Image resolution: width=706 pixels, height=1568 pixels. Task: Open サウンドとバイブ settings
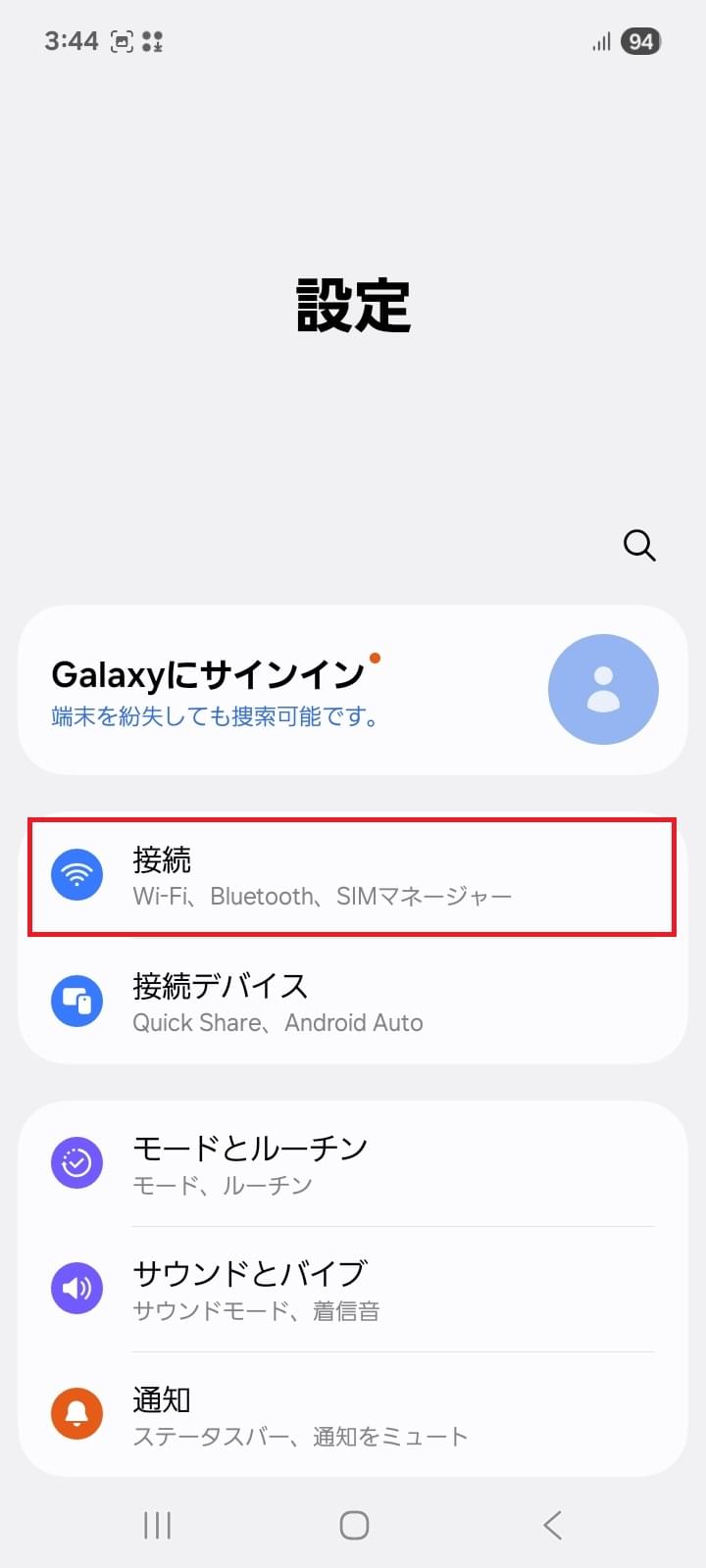(x=353, y=1289)
